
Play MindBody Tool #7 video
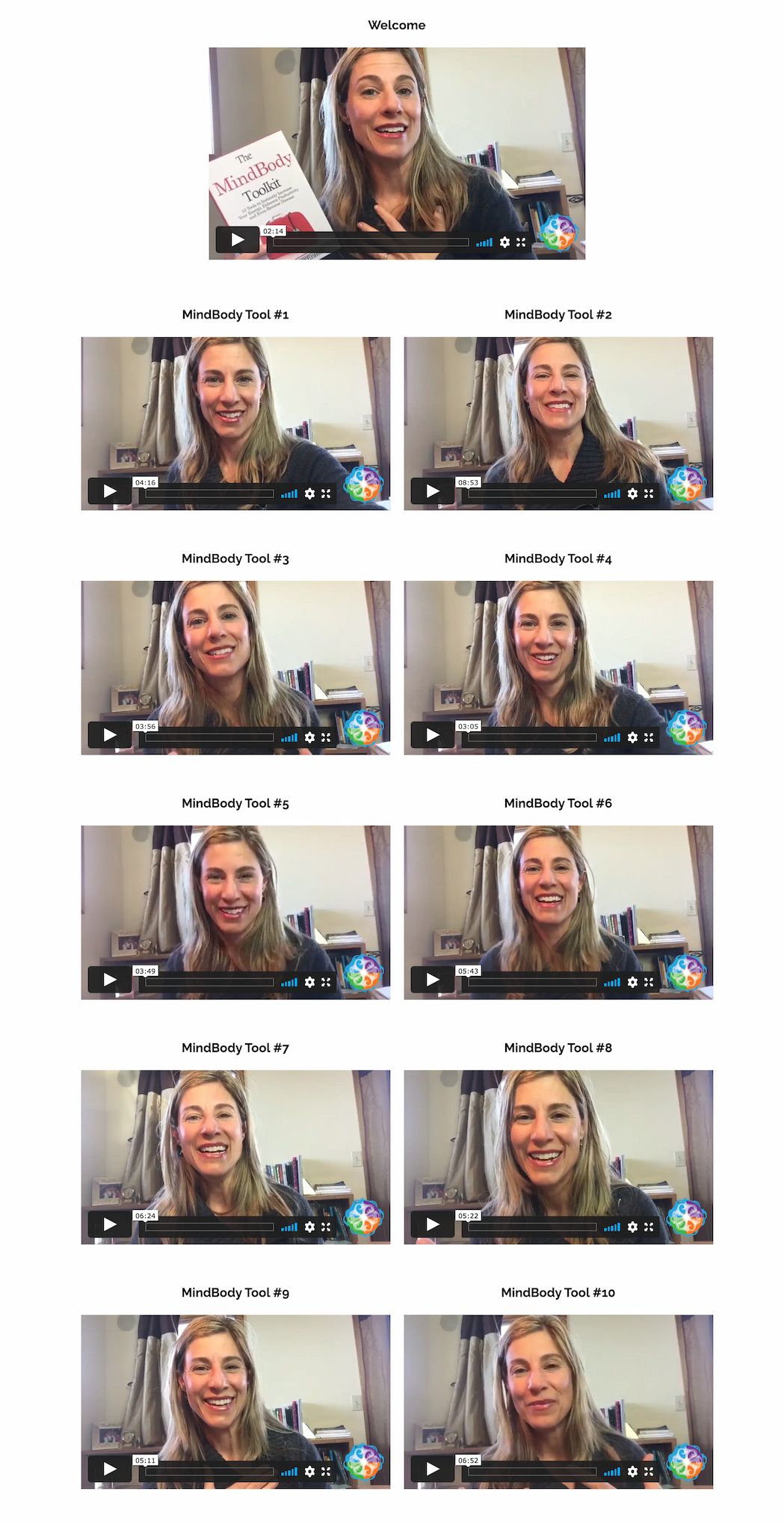[109, 1224]
